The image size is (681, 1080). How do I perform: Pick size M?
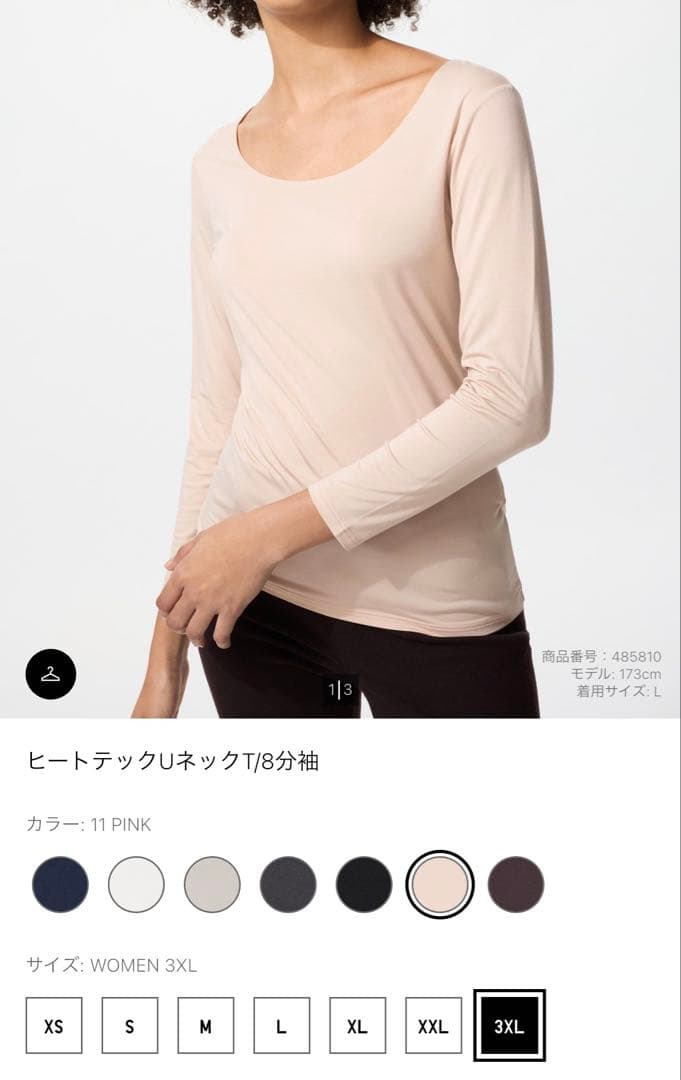pos(206,1026)
